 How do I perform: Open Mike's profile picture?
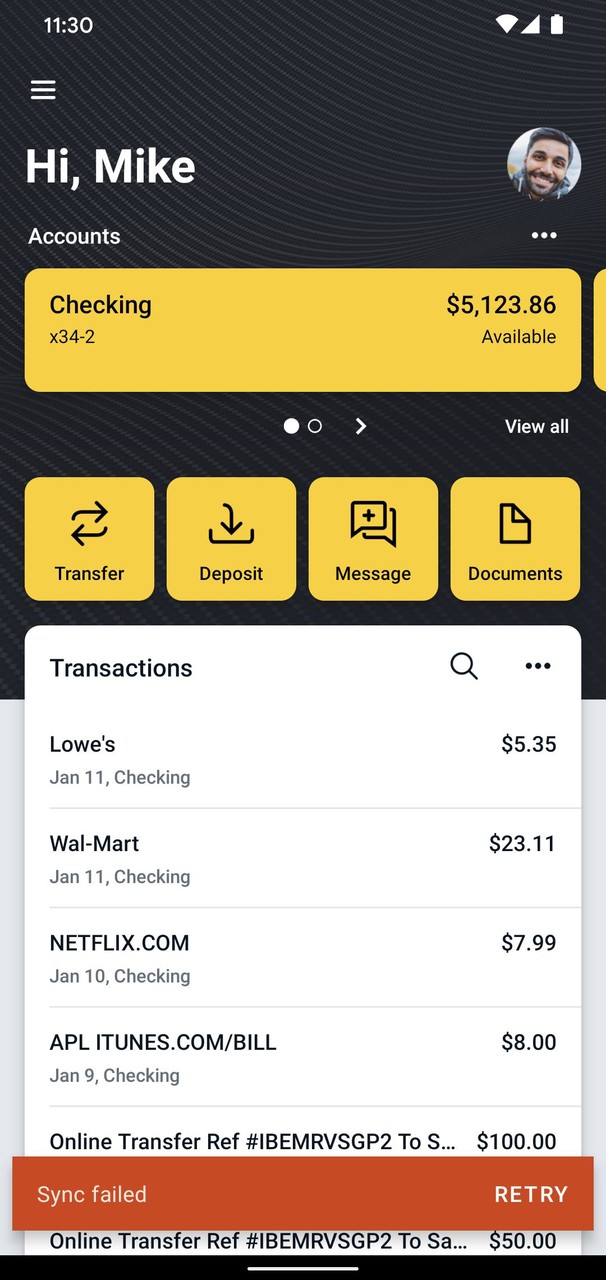point(544,165)
